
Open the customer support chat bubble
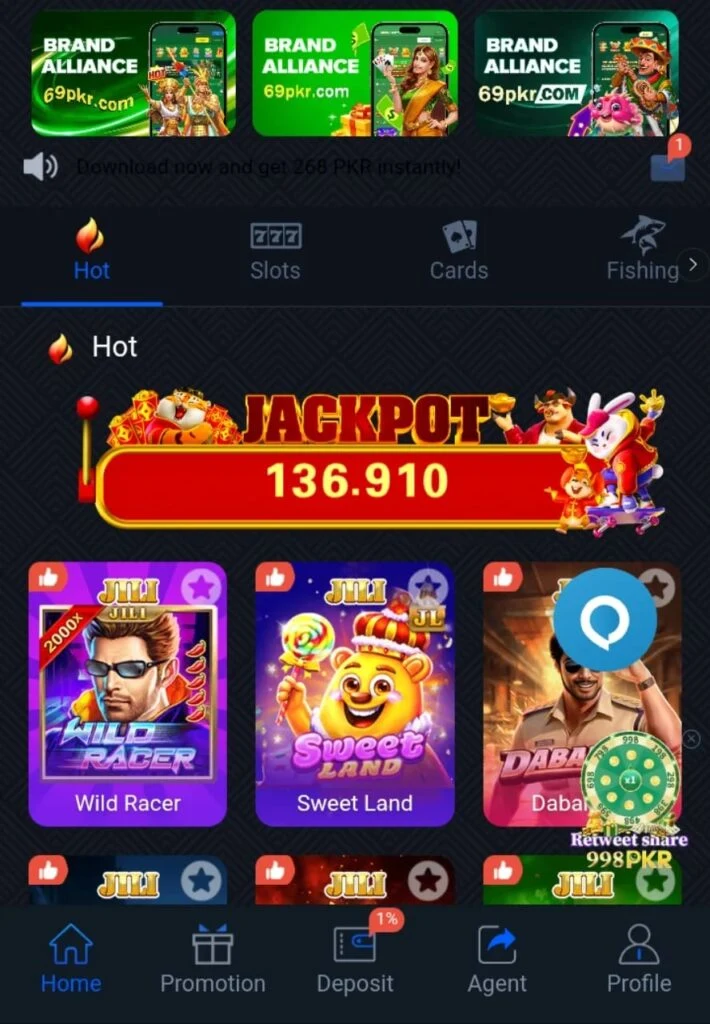pyautogui.click(x=605, y=620)
